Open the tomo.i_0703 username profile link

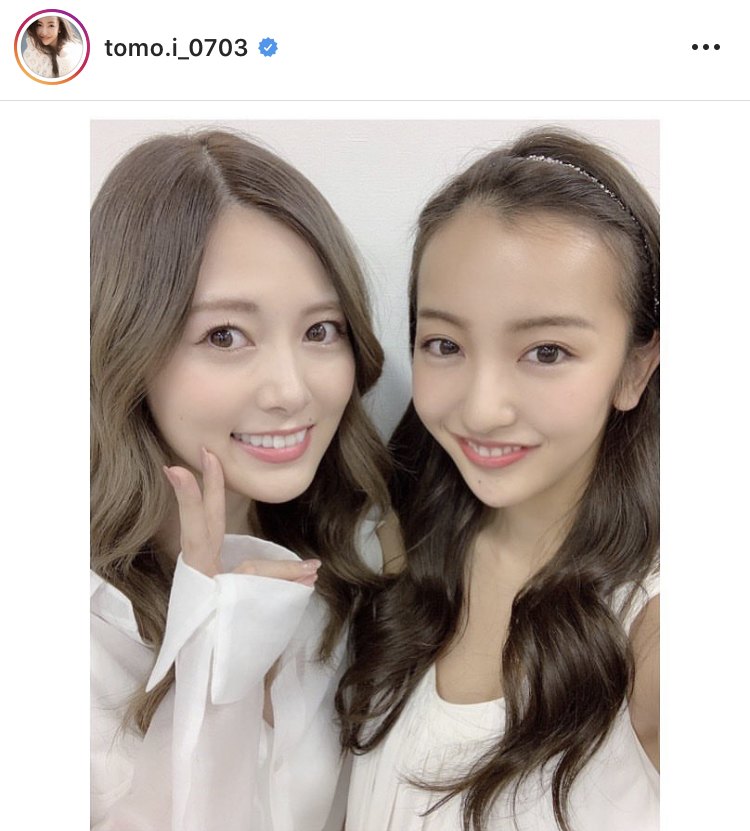176,47
